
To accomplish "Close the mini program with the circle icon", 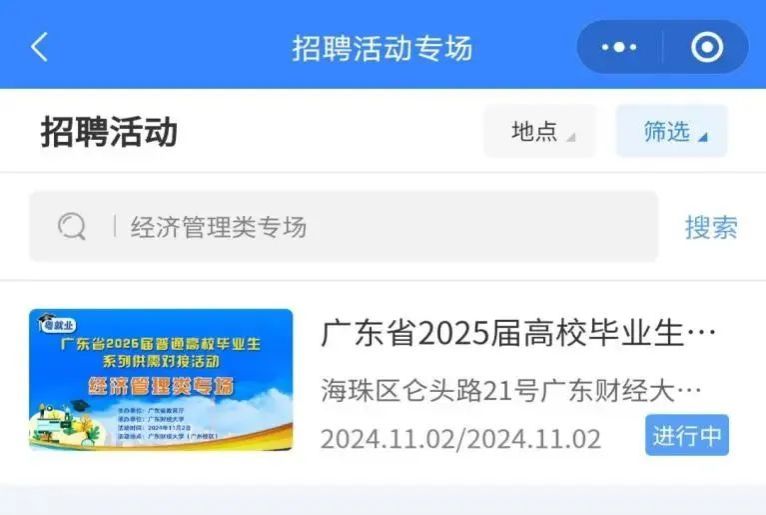I will (x=707, y=47).
